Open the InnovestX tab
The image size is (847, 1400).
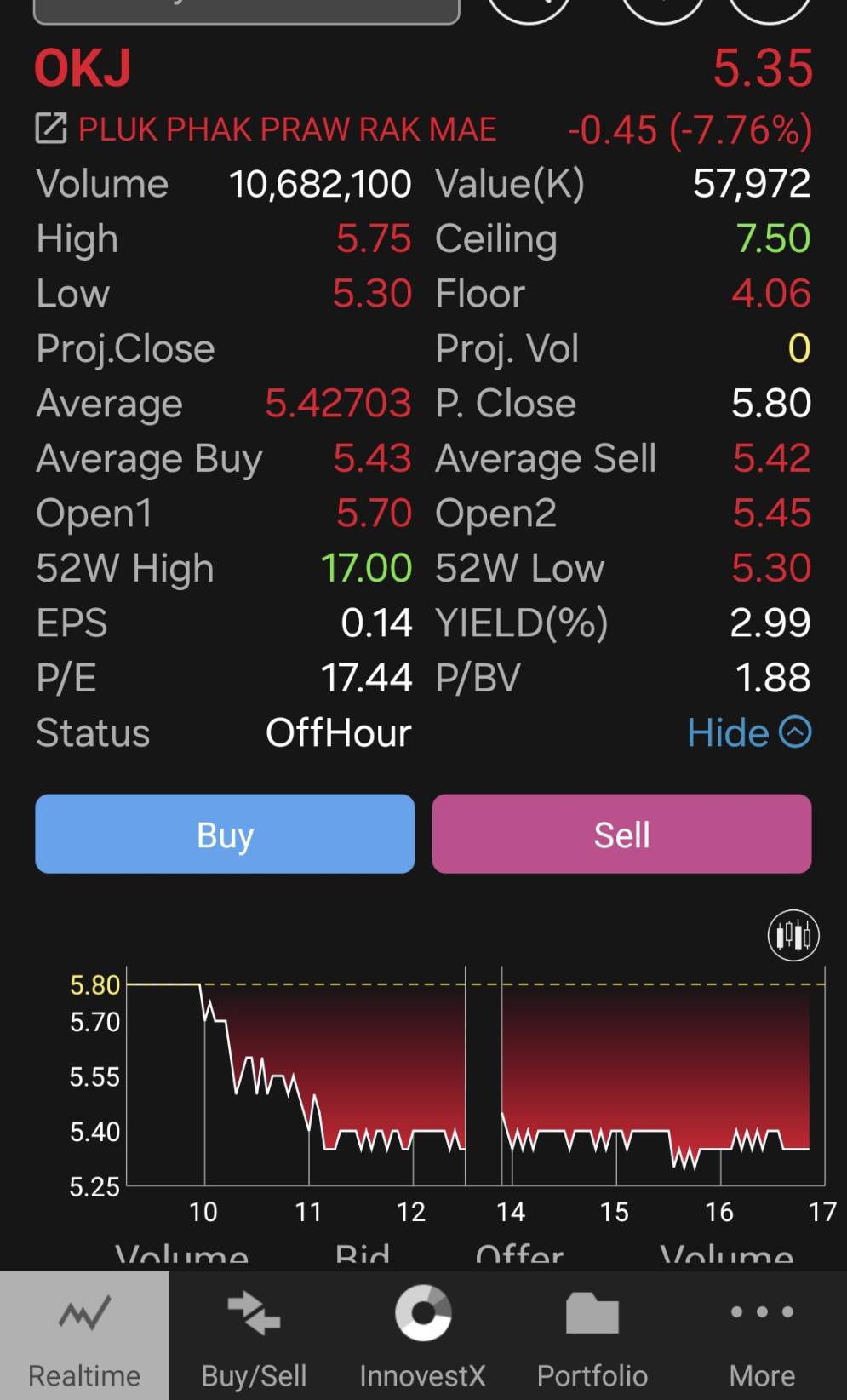coord(422,1335)
